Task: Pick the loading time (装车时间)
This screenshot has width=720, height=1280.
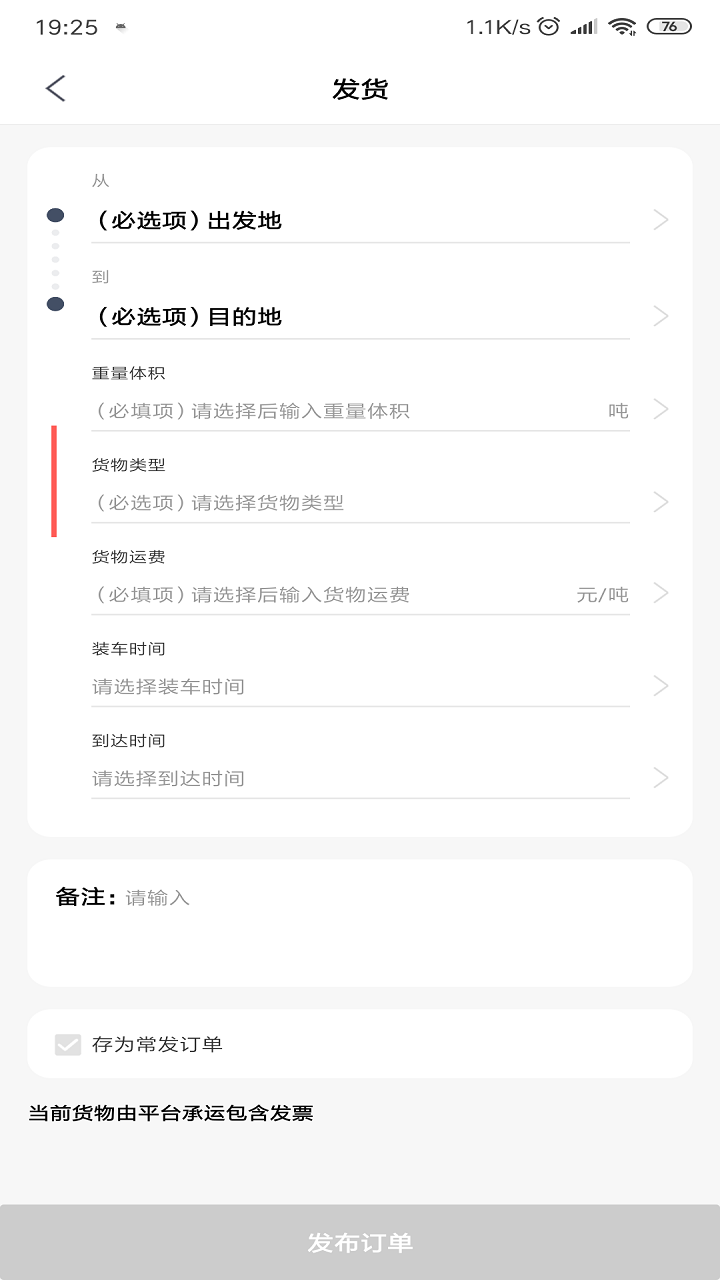Action: pos(380,686)
